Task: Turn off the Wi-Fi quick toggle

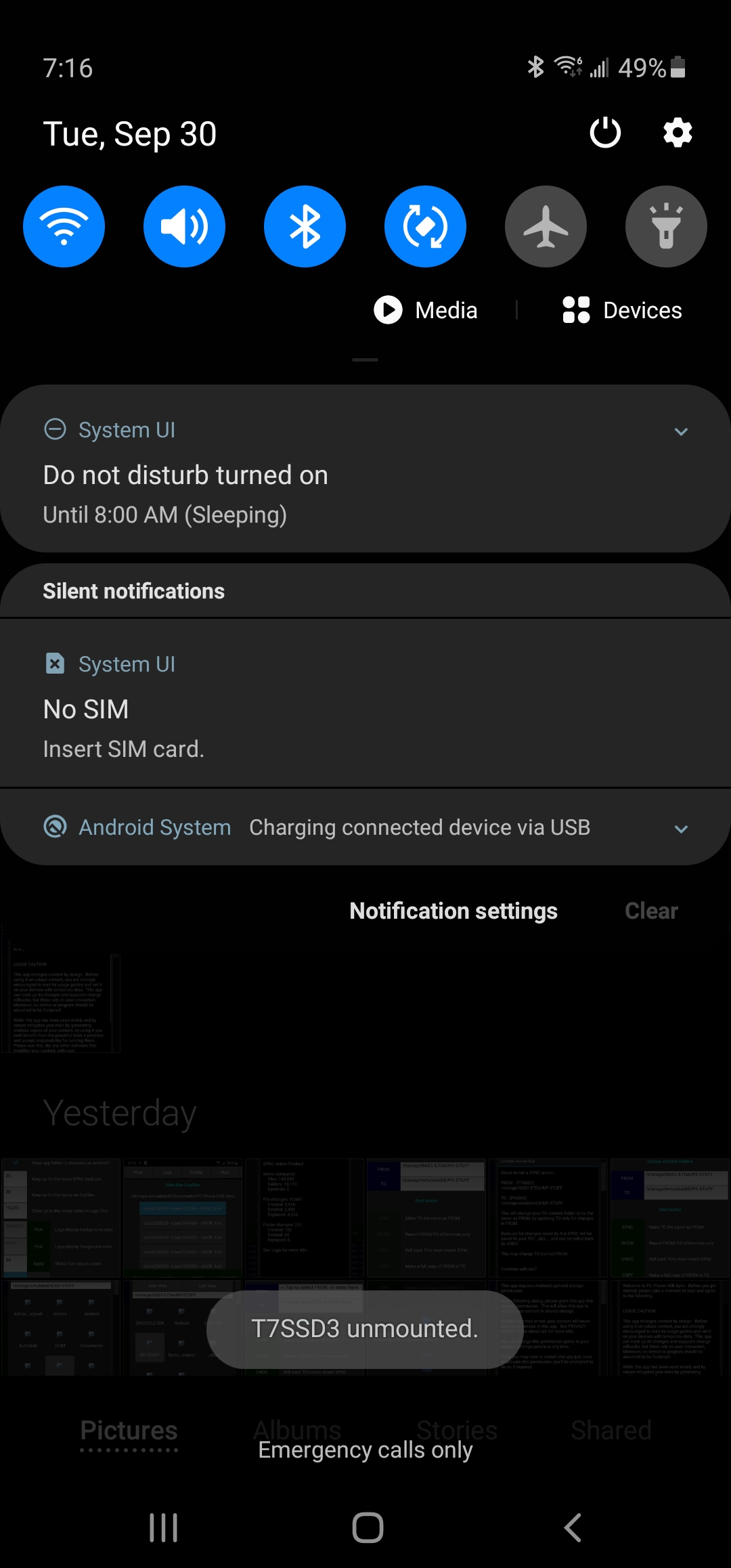Action: coord(64,226)
